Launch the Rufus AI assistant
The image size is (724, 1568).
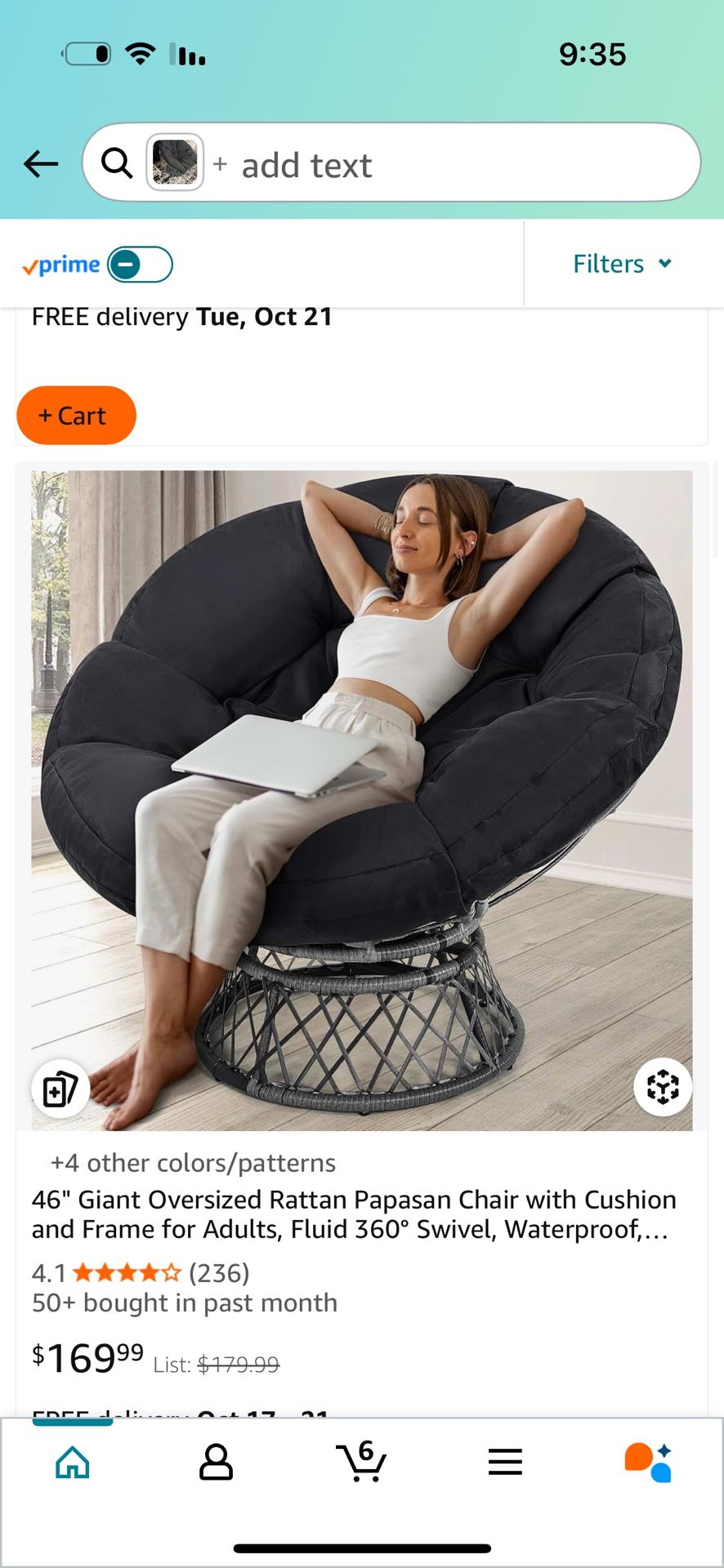648,1462
